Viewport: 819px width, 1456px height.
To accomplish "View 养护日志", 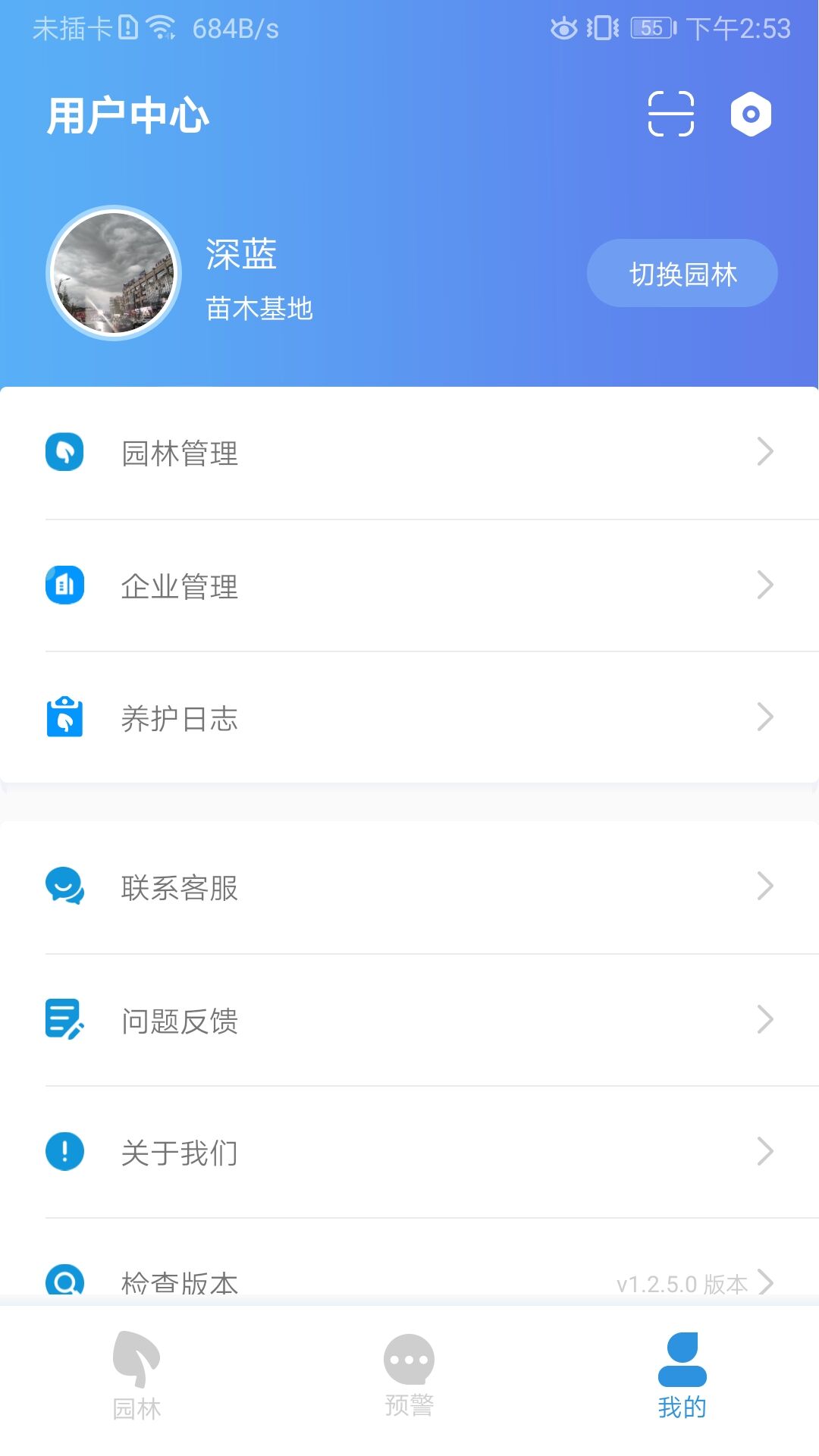I will click(x=409, y=717).
